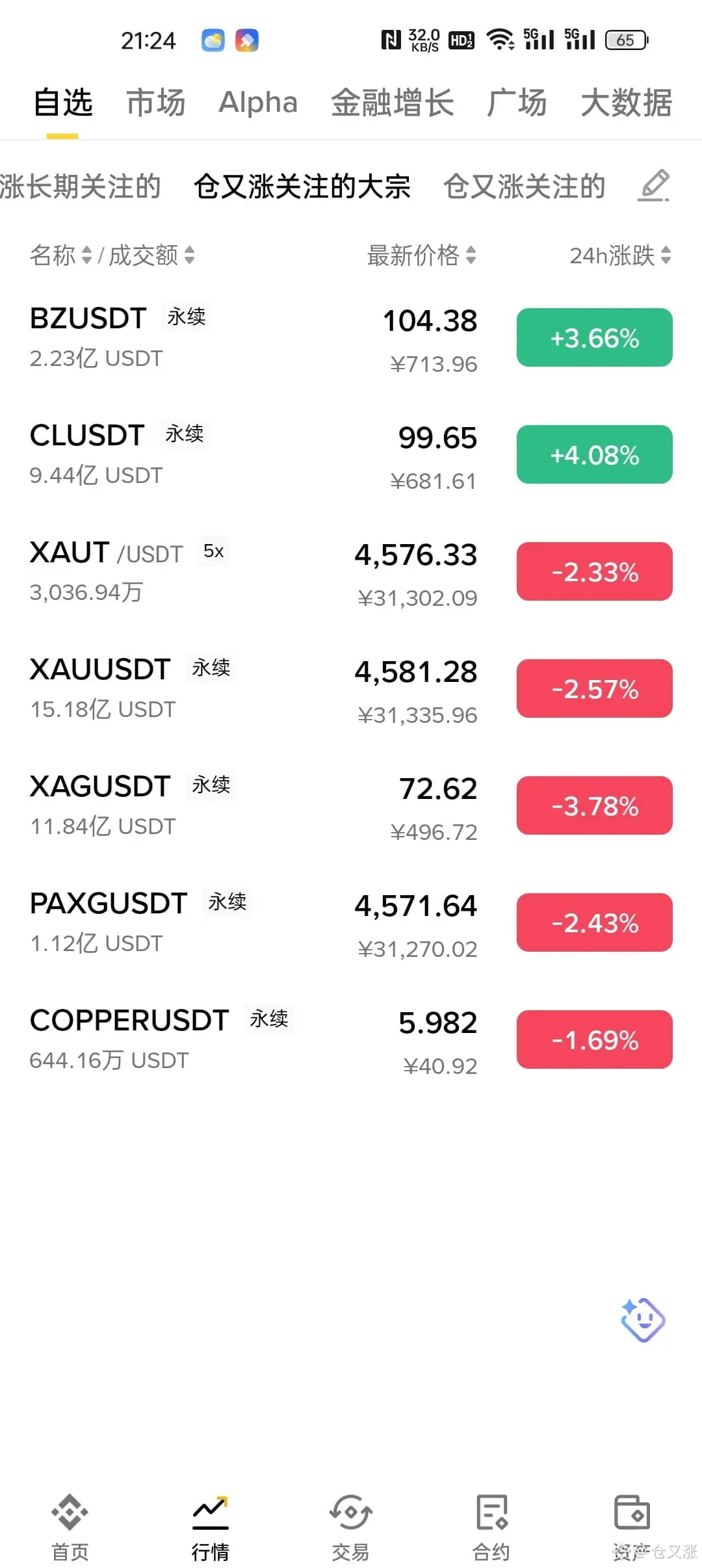
Task: Open the BZUSDT perpetual contract
Action: (88, 319)
